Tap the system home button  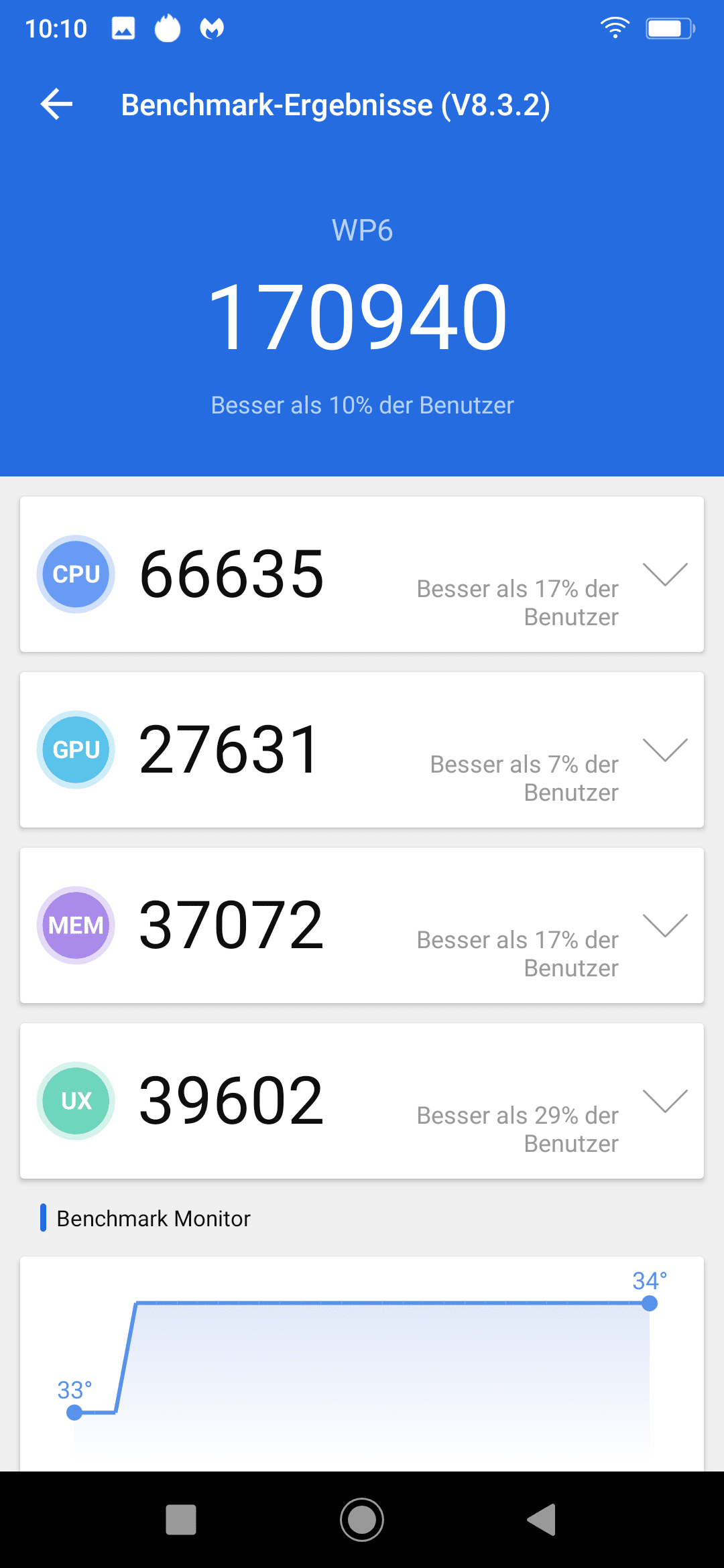[362, 1520]
